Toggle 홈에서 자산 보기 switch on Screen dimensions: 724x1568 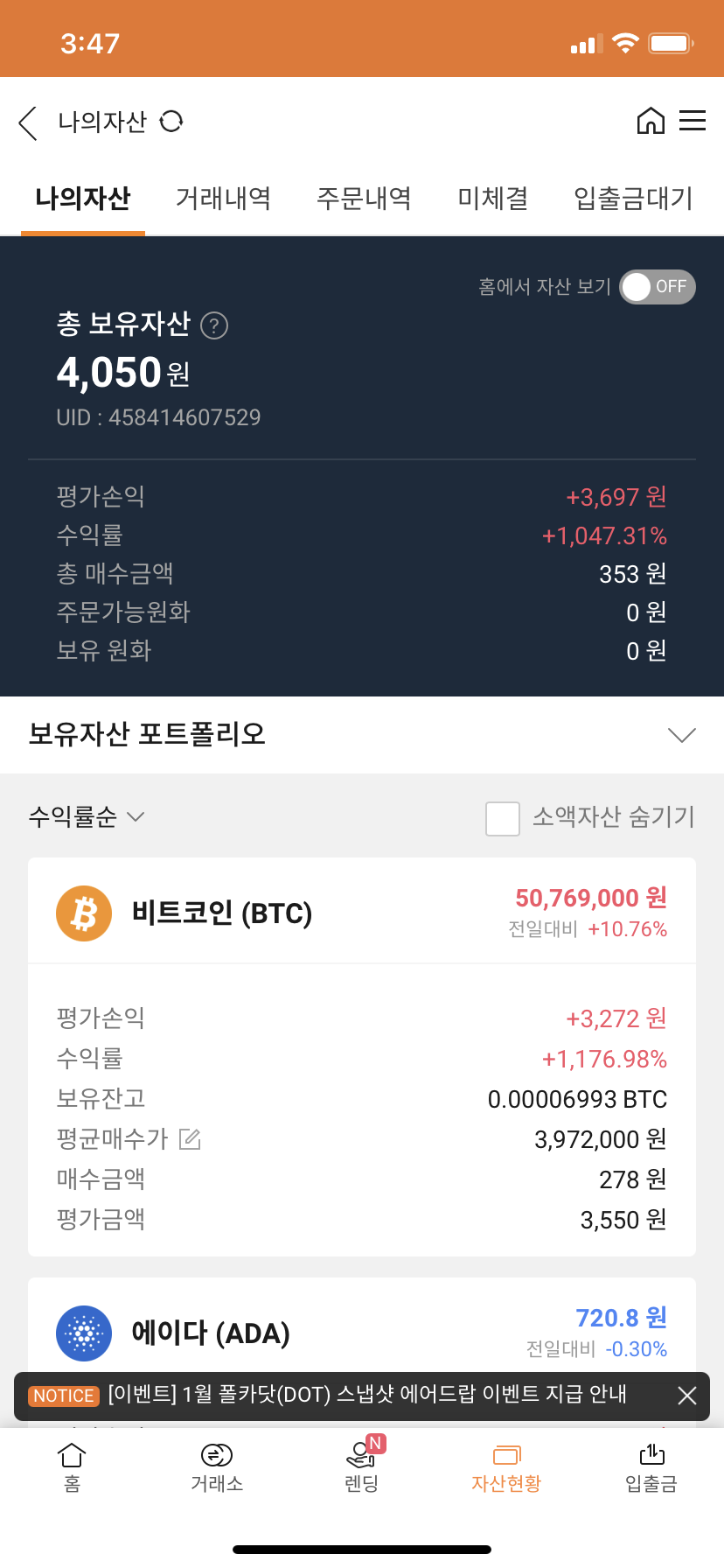pos(658,287)
